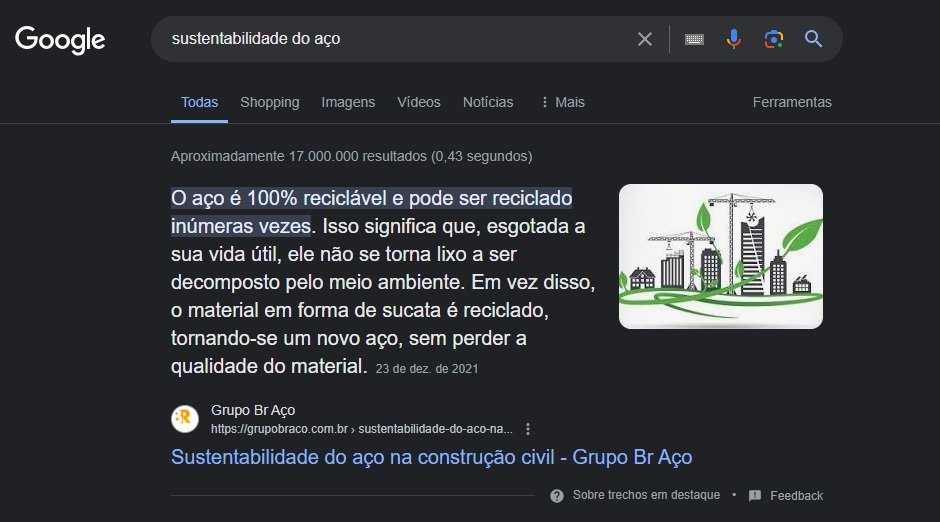Expand the Mais options menu

pos(562,102)
